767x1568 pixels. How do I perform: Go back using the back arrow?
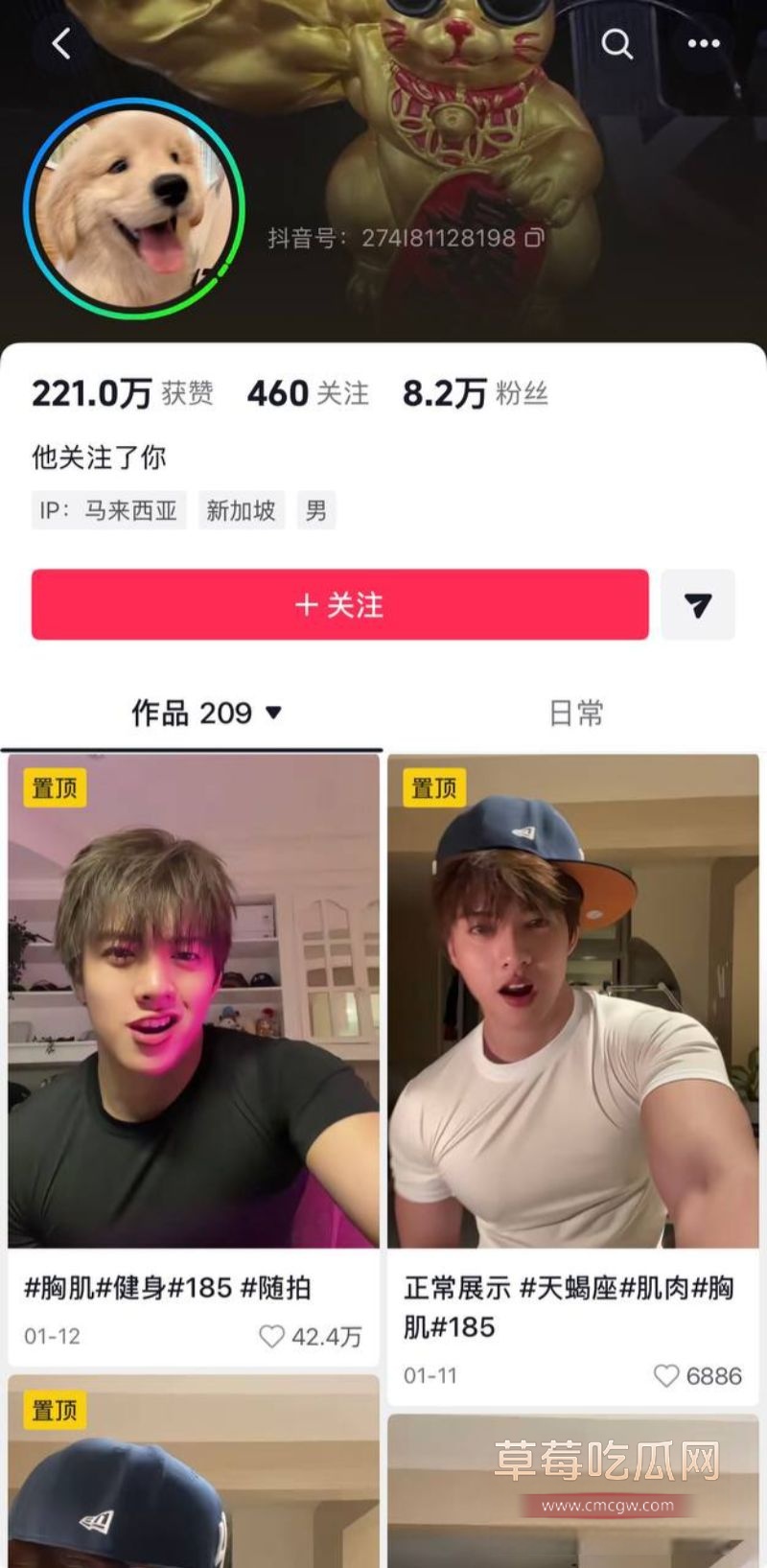coord(60,43)
